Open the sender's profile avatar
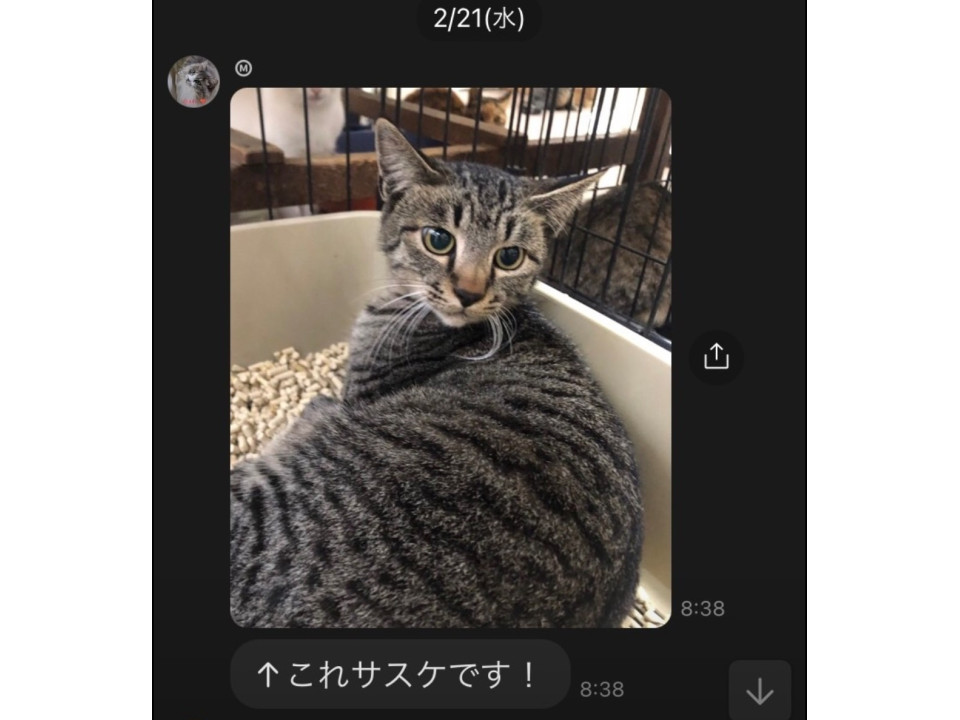 [x=193, y=82]
